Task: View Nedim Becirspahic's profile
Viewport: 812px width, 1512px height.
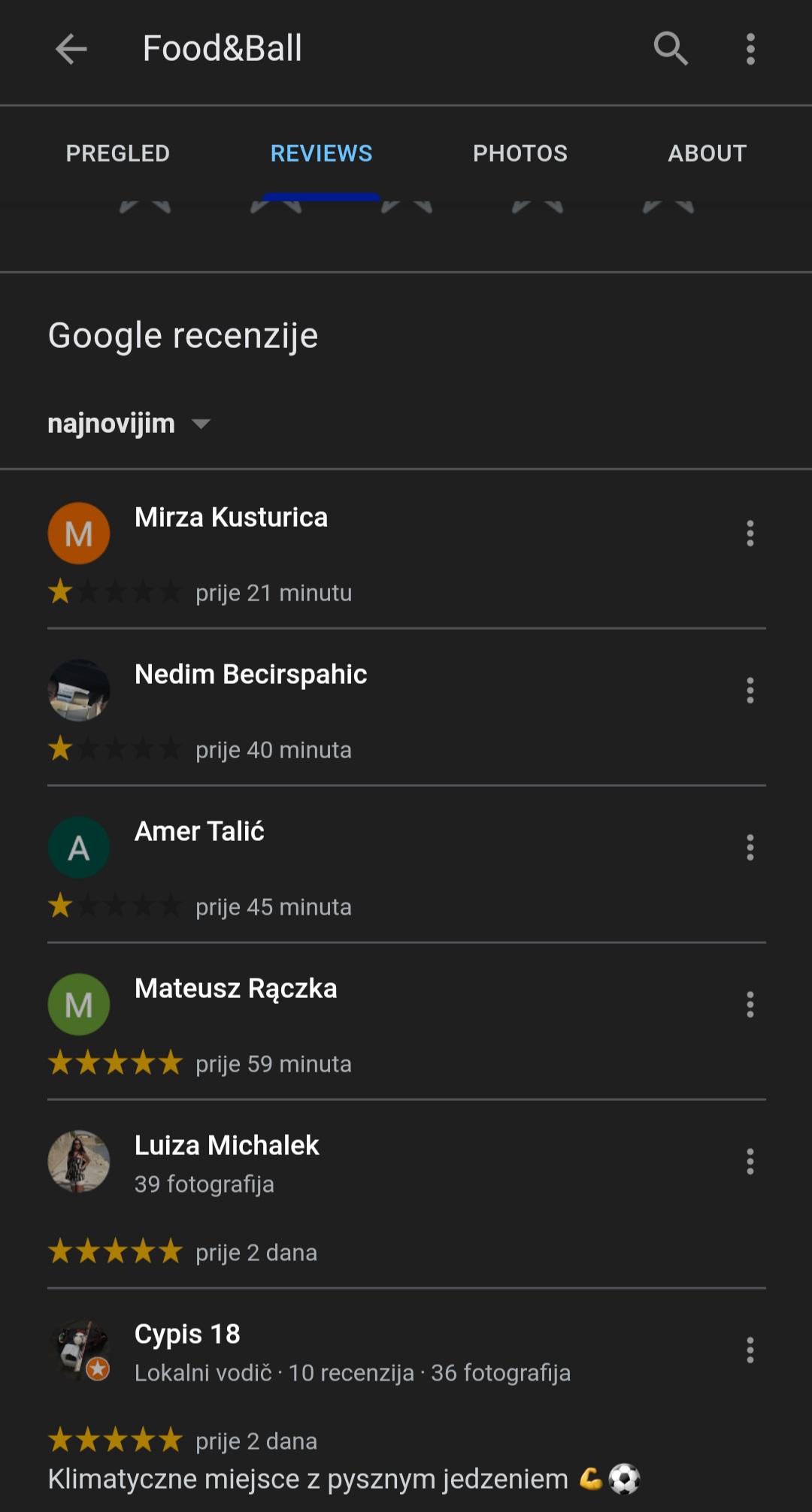Action: pyautogui.click(x=250, y=675)
